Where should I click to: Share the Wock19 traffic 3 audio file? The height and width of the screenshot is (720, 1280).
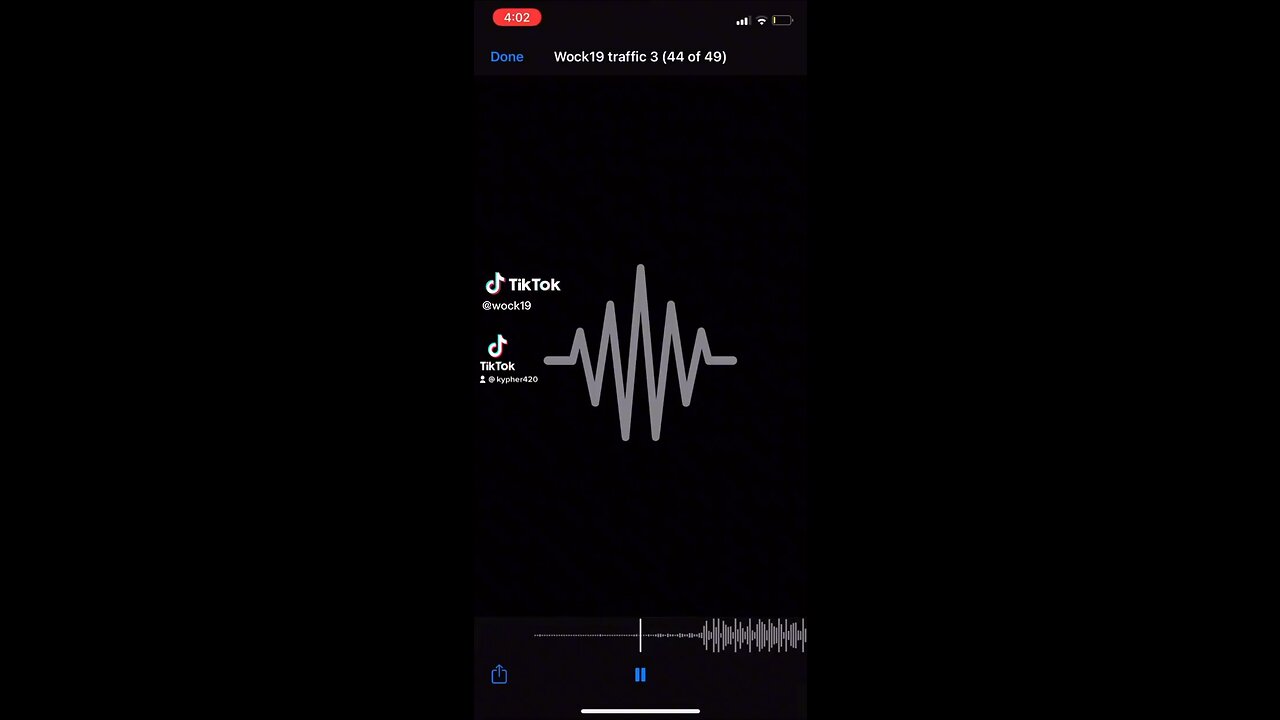tap(499, 675)
